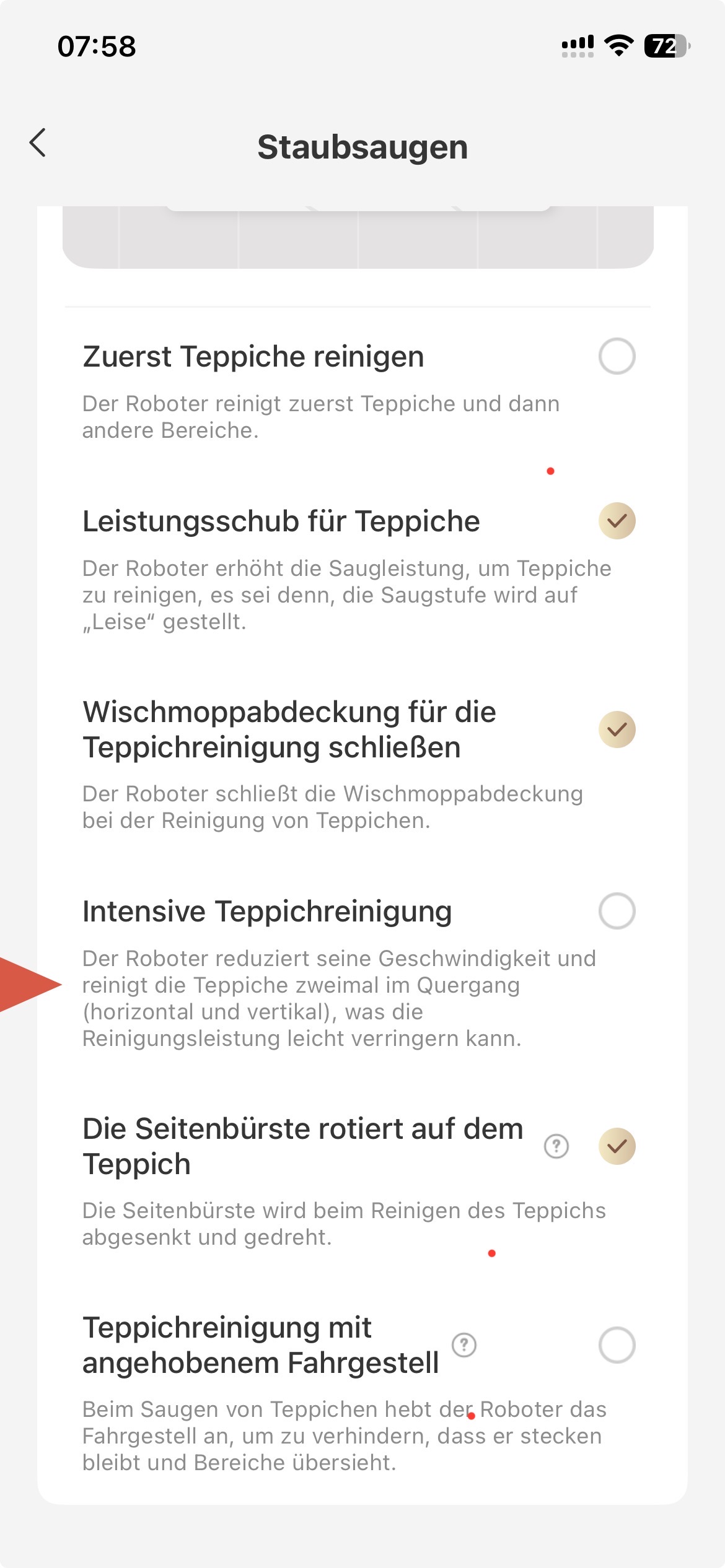Viewport: 725px width, 1568px height.
Task: Disable Leistungsschub für Teppiche
Action: coord(617,521)
